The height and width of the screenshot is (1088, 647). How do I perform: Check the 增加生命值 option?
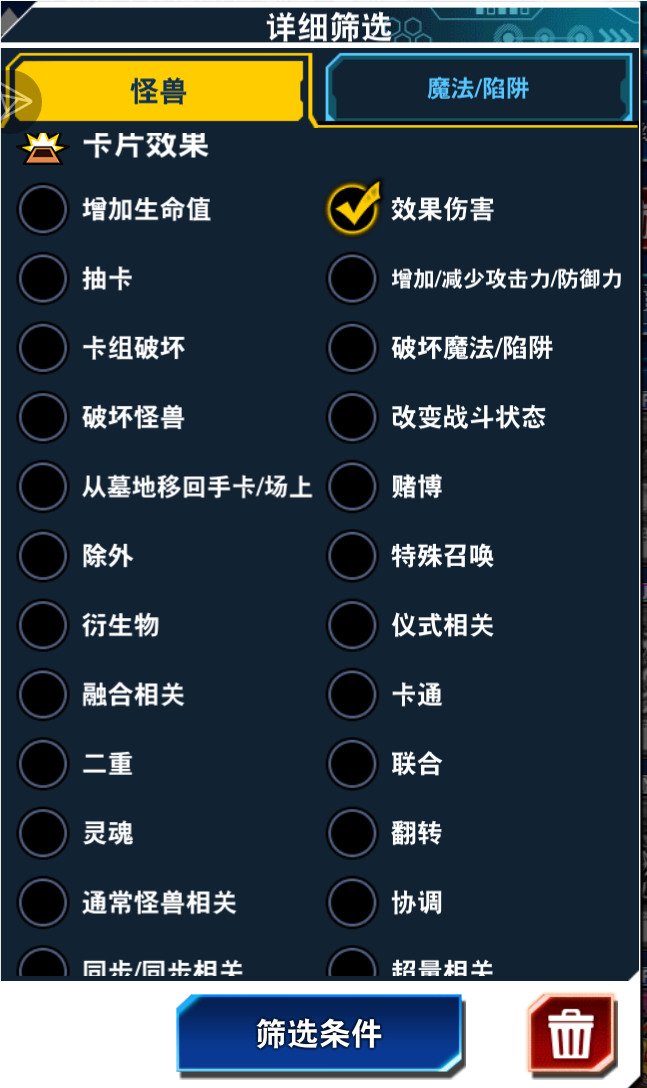pos(43,209)
